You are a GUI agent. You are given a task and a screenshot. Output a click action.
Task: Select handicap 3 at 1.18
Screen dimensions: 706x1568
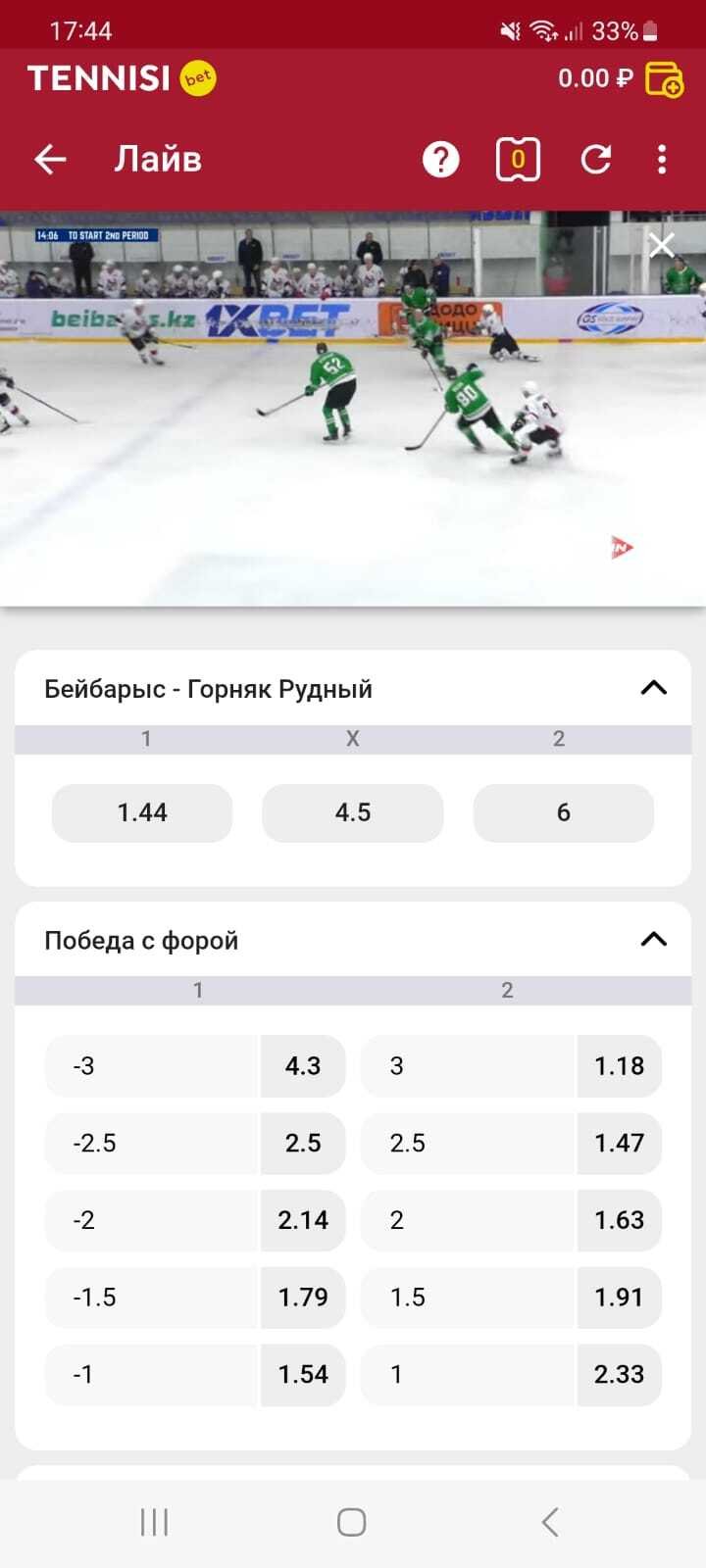[511, 1065]
